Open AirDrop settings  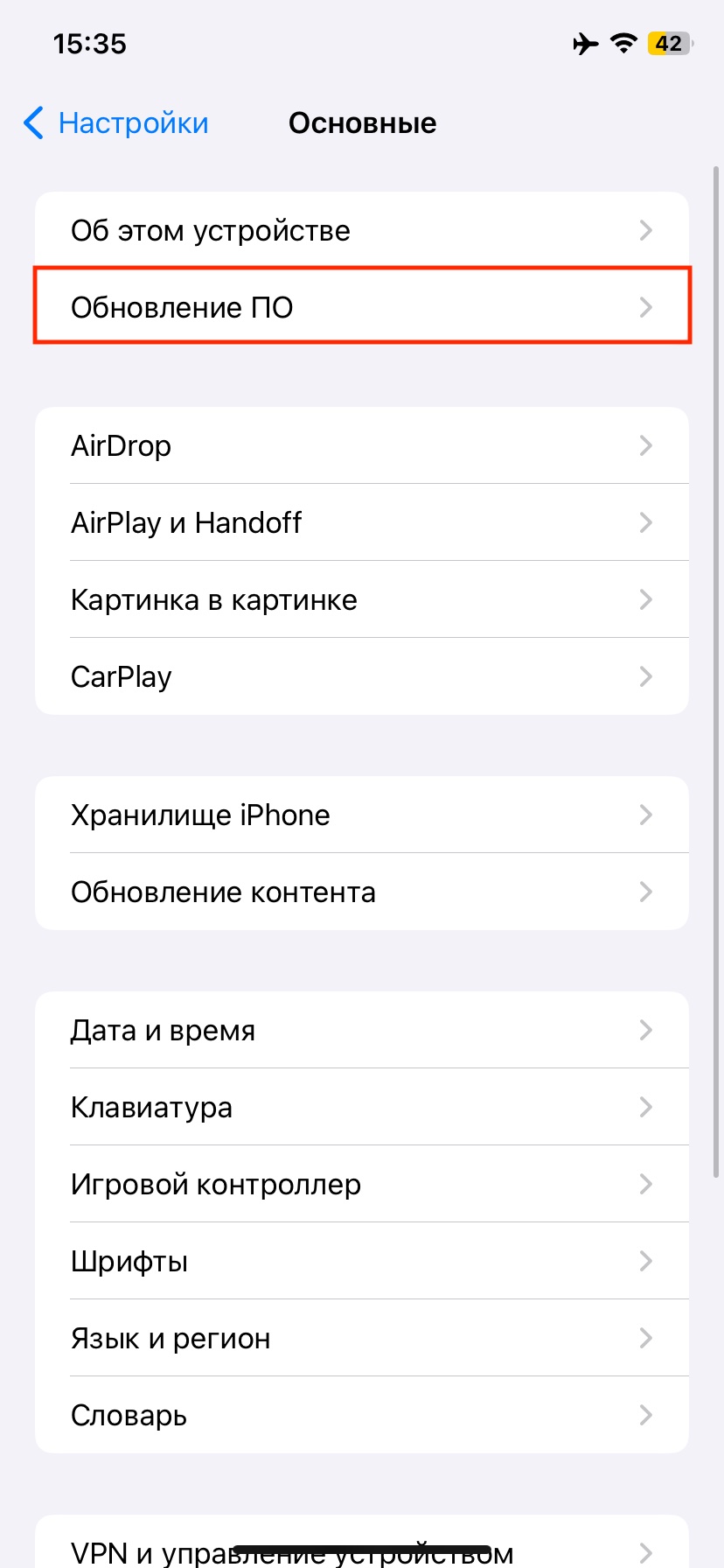[x=362, y=446]
